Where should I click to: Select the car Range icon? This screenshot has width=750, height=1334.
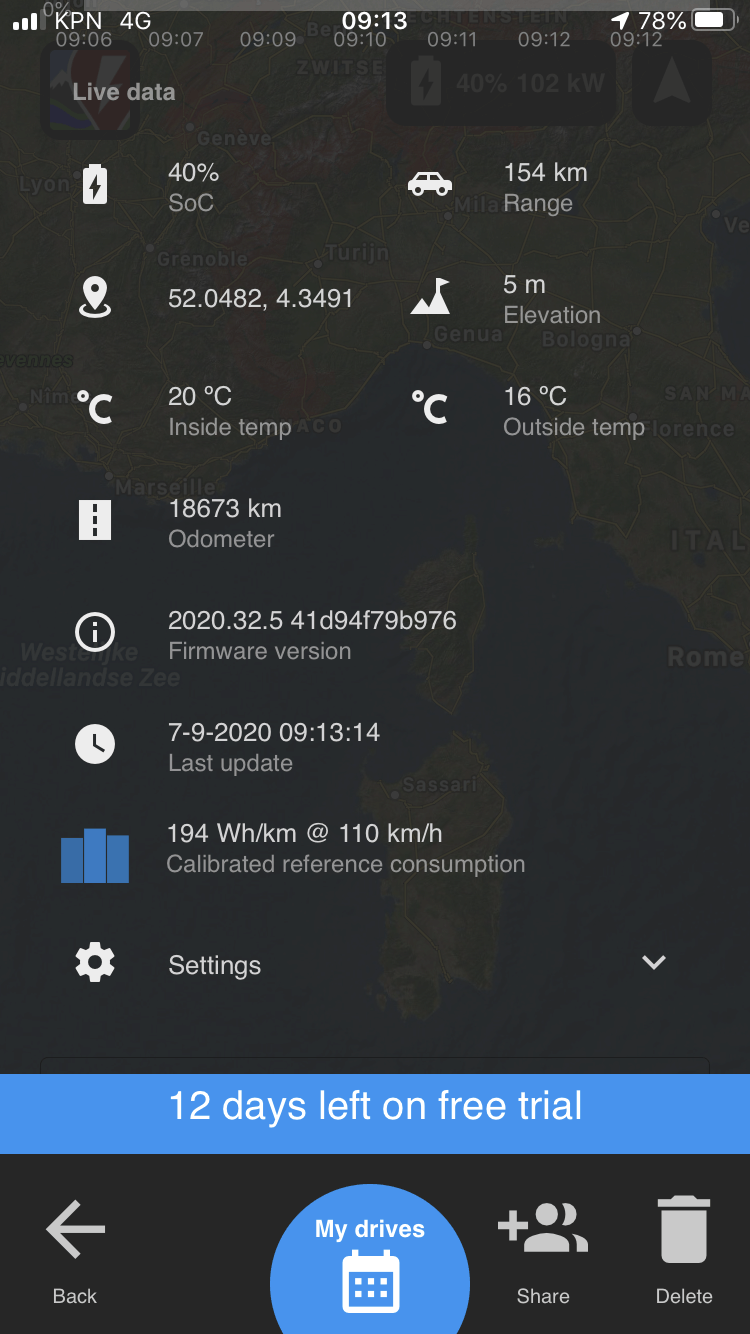coord(430,185)
